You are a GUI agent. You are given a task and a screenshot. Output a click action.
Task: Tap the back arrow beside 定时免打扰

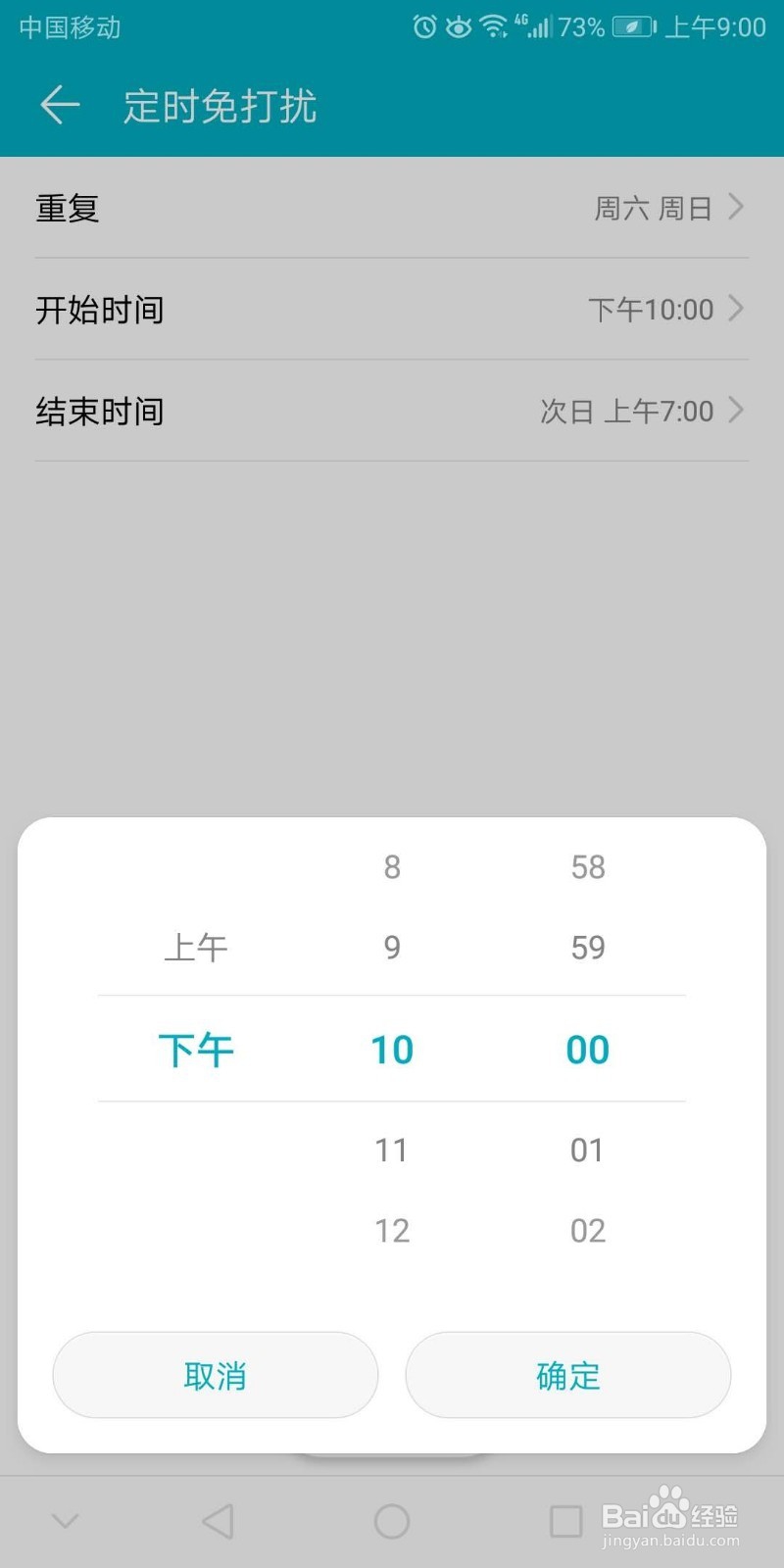[59, 105]
